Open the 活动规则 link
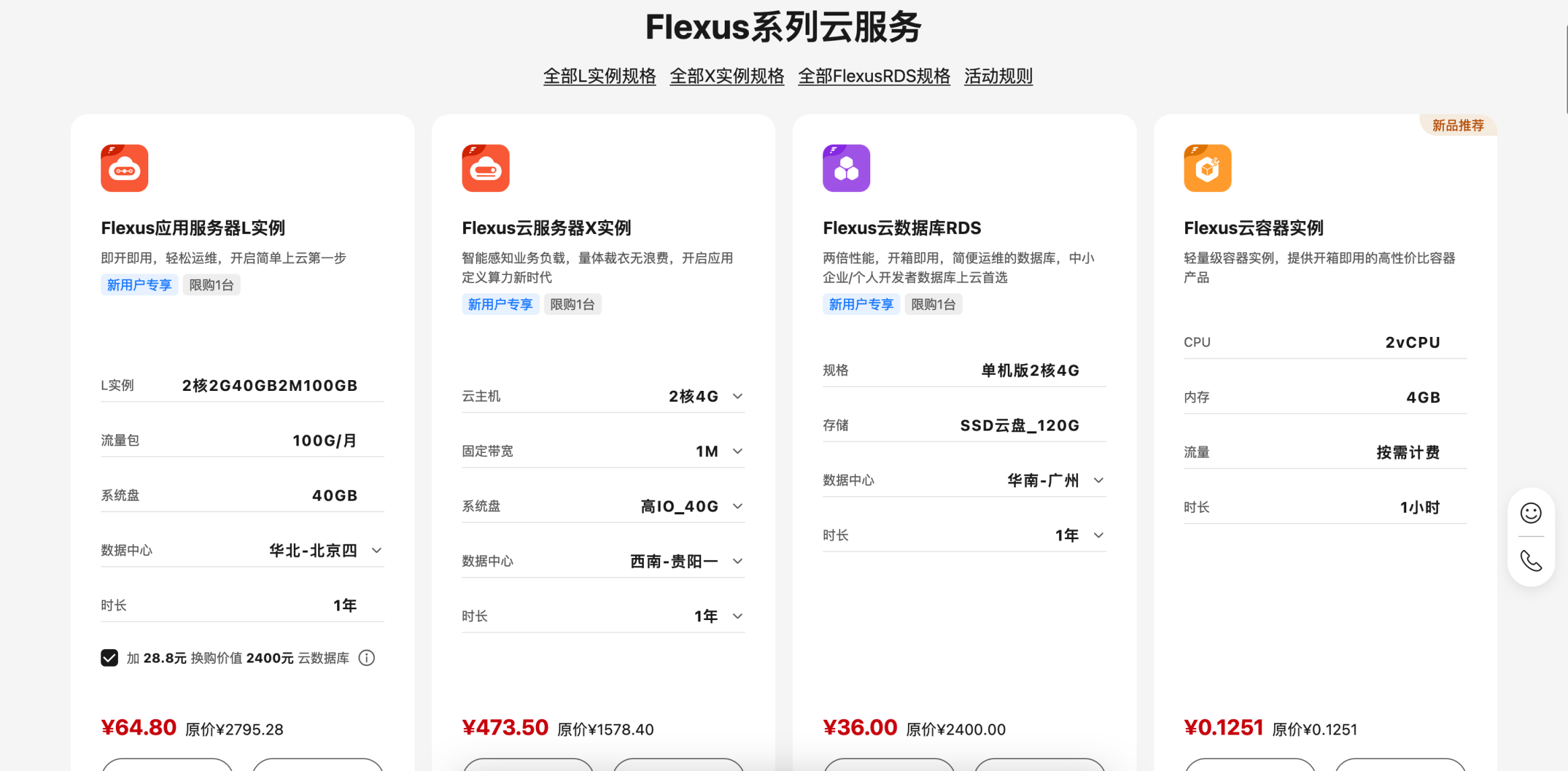1568x771 pixels. (998, 76)
